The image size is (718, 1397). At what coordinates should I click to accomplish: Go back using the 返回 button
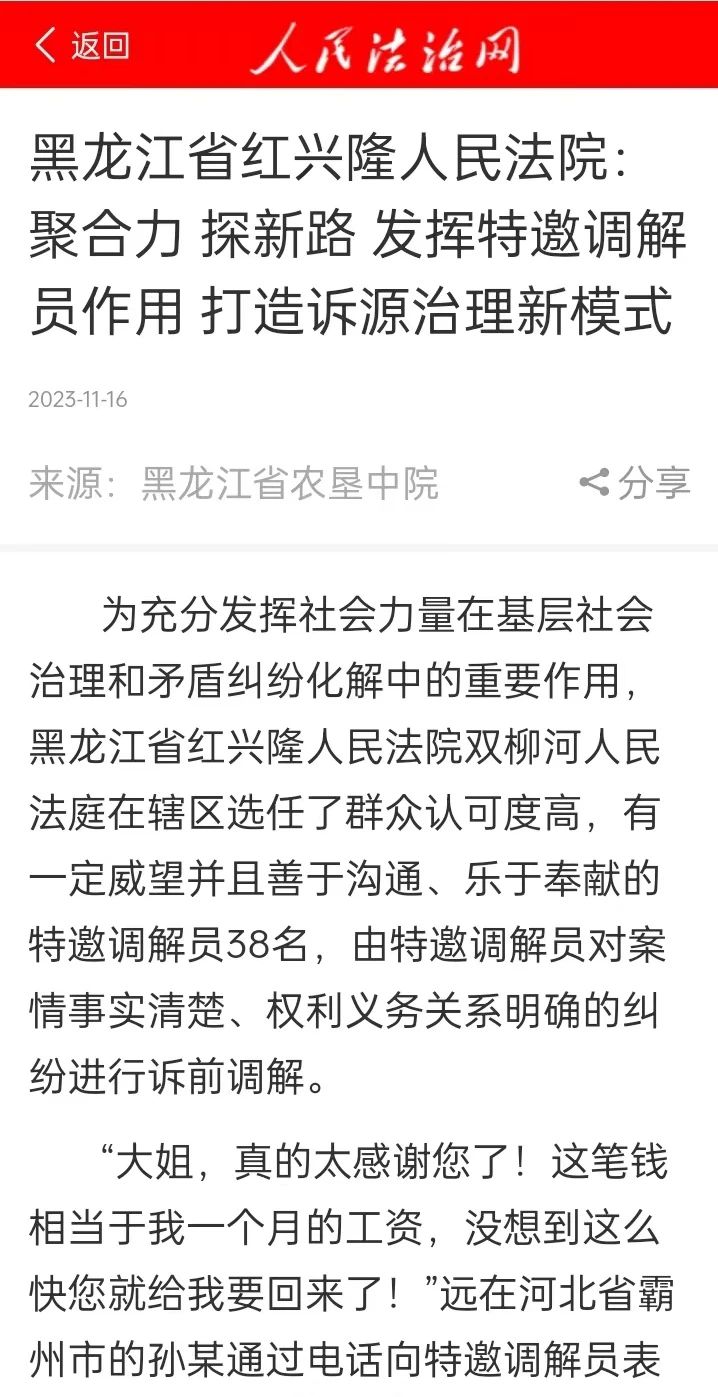[x=82, y=45]
